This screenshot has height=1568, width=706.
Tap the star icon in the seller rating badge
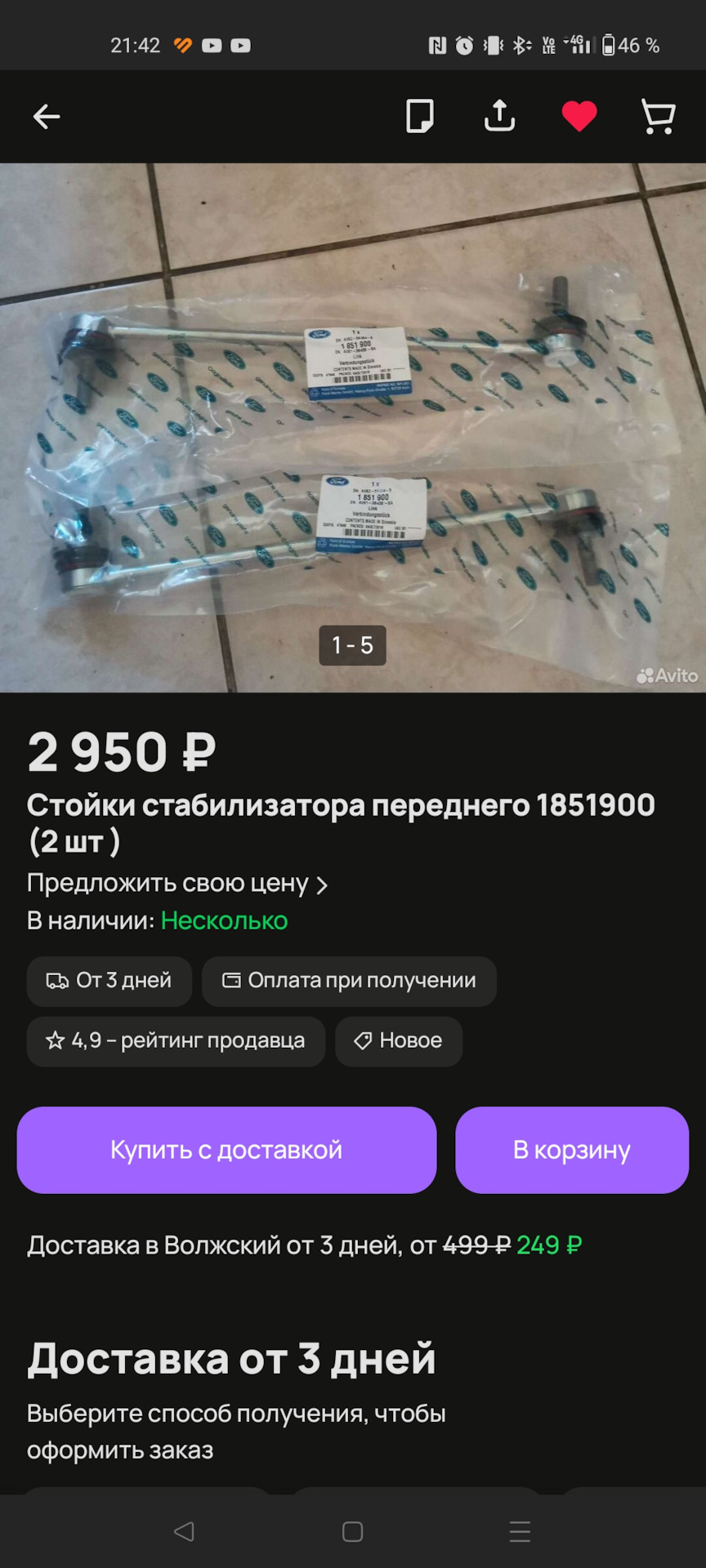pyautogui.click(x=54, y=1041)
